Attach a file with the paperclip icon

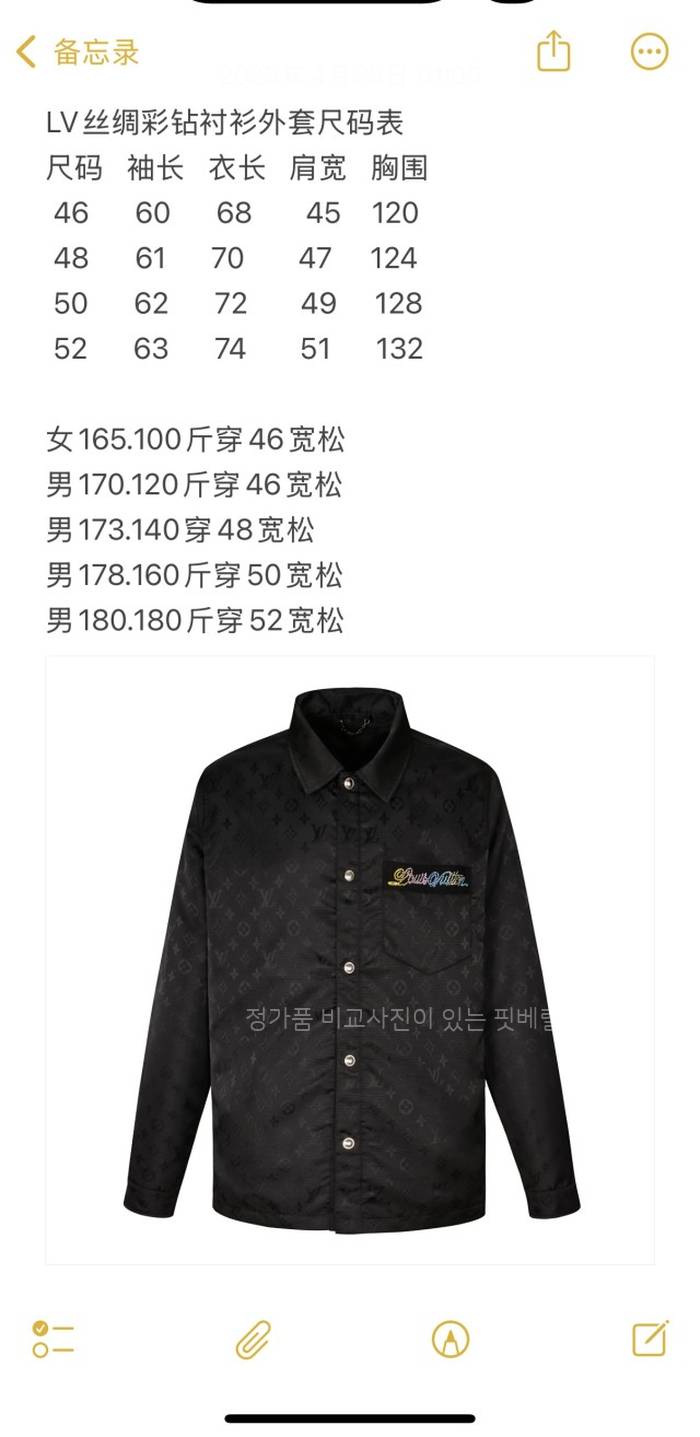(x=253, y=1339)
